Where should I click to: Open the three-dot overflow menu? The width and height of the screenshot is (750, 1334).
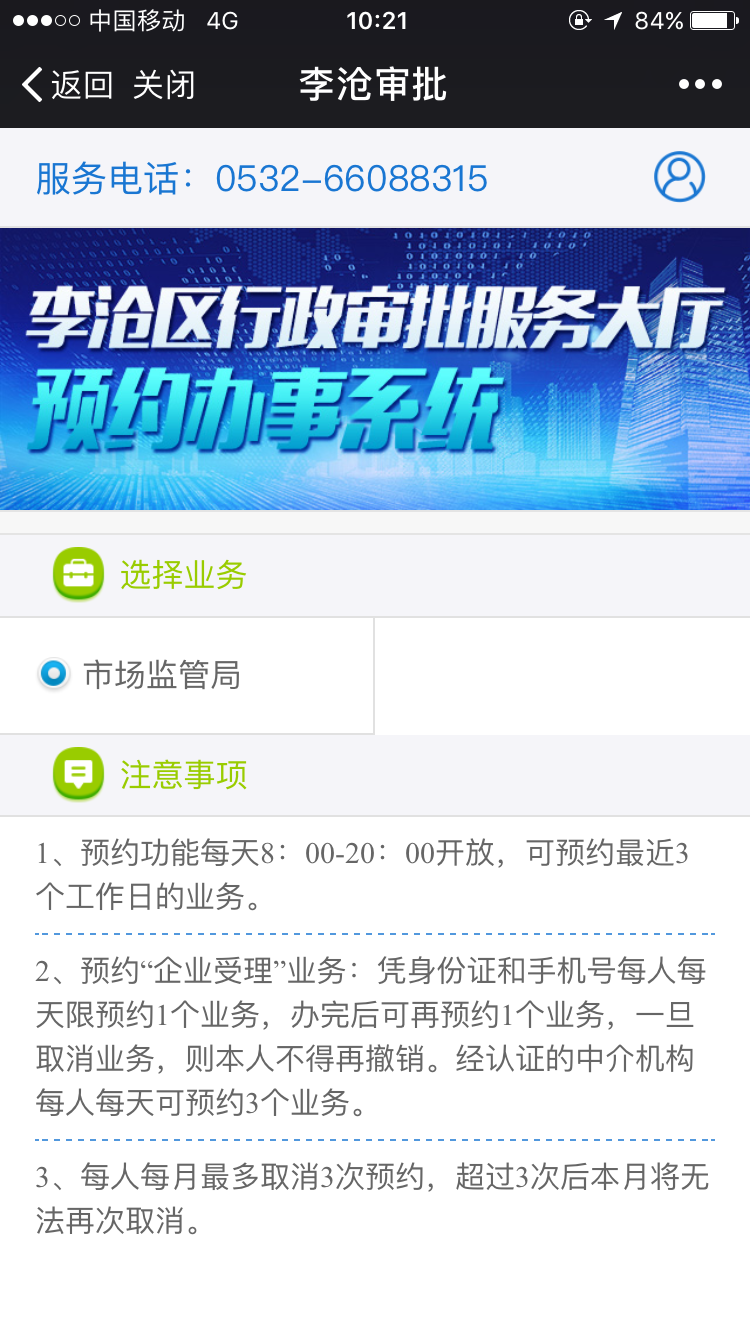[700, 85]
